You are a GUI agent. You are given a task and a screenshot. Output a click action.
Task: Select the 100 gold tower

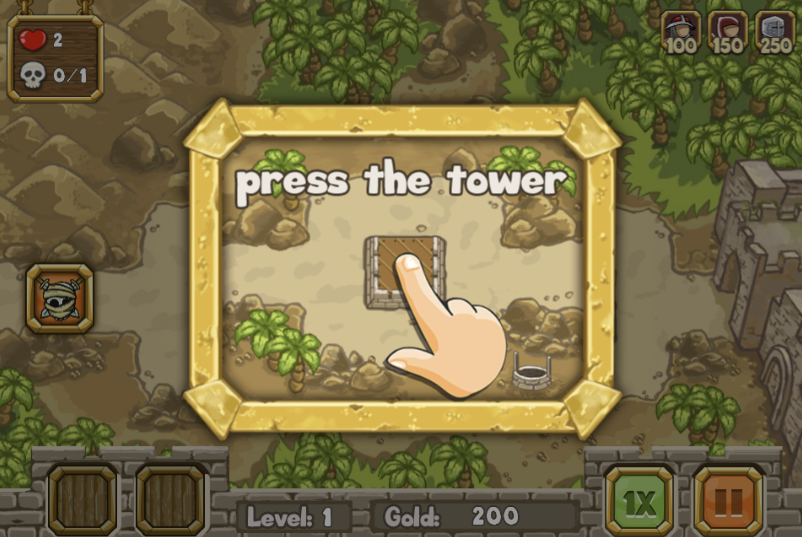[x=681, y=32]
